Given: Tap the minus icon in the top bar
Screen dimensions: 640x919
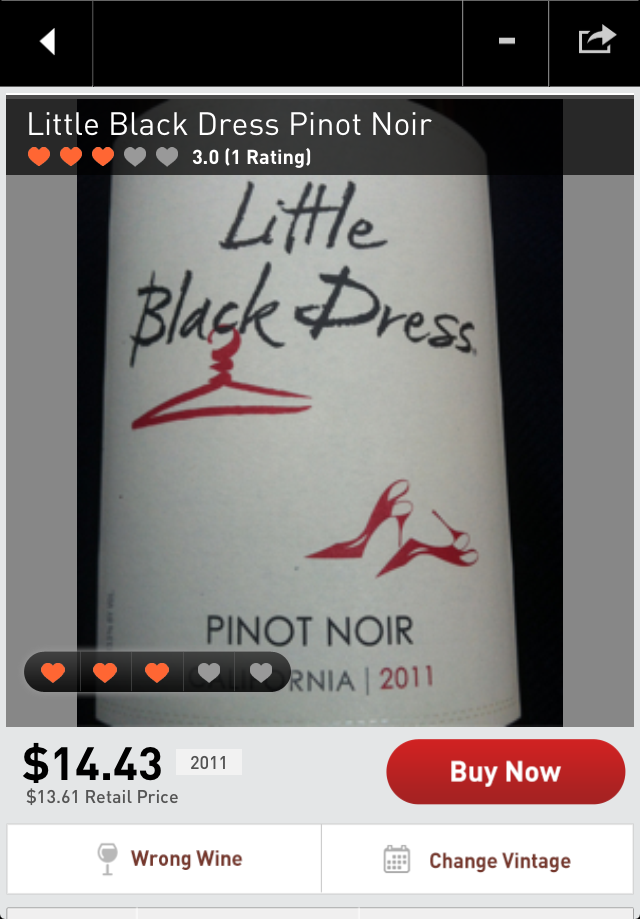Looking at the screenshot, I should click(x=506, y=42).
